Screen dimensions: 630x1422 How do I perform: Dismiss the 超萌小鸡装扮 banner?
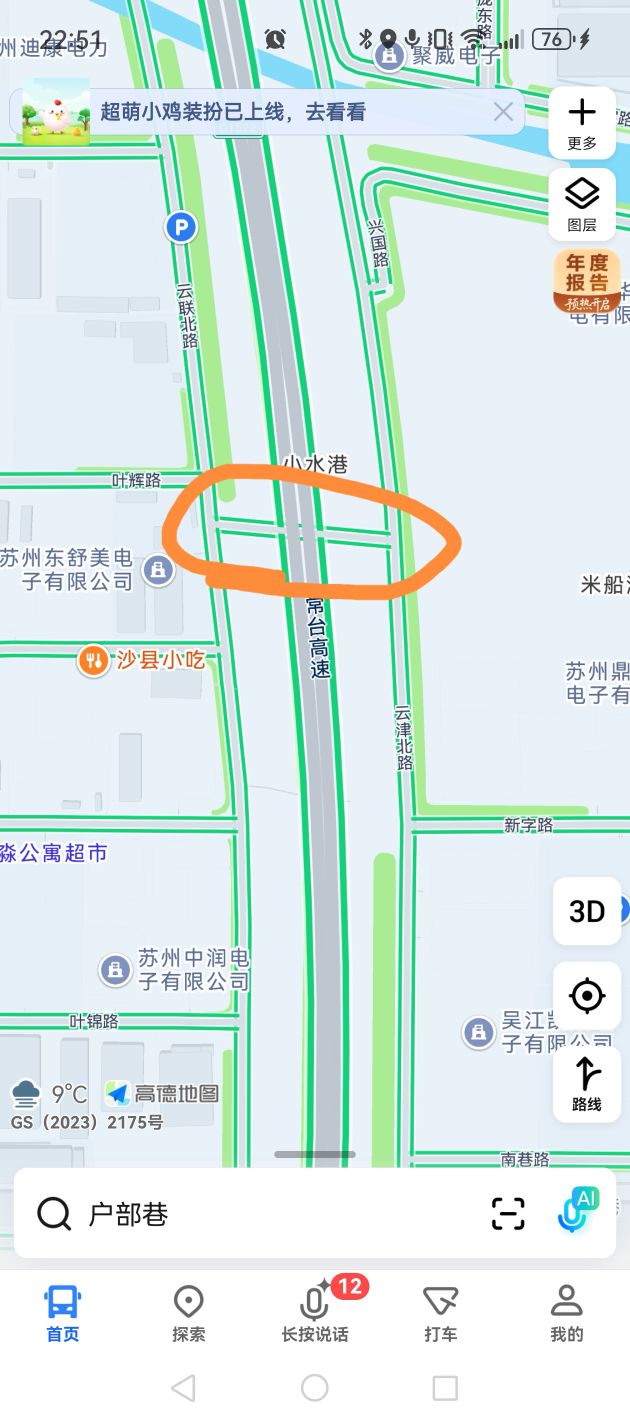(x=503, y=112)
